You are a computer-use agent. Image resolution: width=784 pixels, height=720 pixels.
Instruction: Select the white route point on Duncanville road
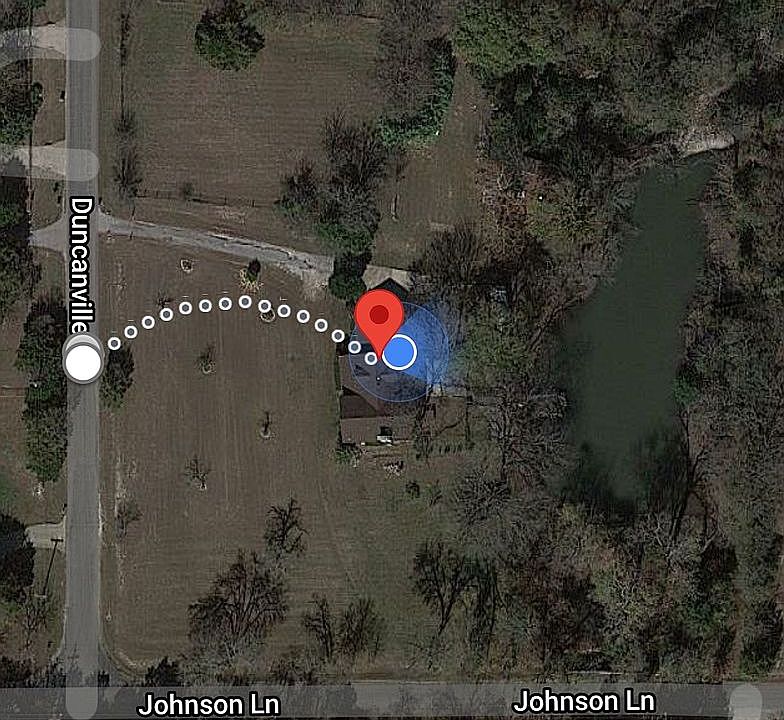(x=83, y=361)
